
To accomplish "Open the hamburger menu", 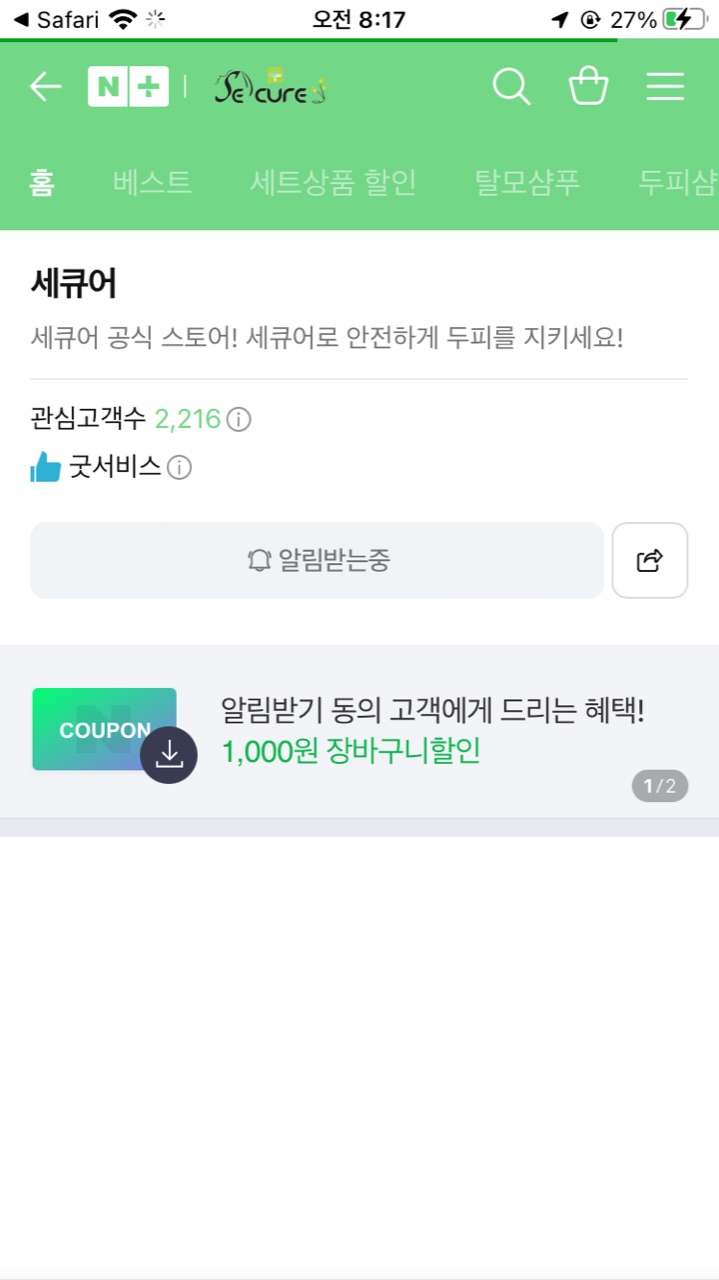I will pos(665,88).
